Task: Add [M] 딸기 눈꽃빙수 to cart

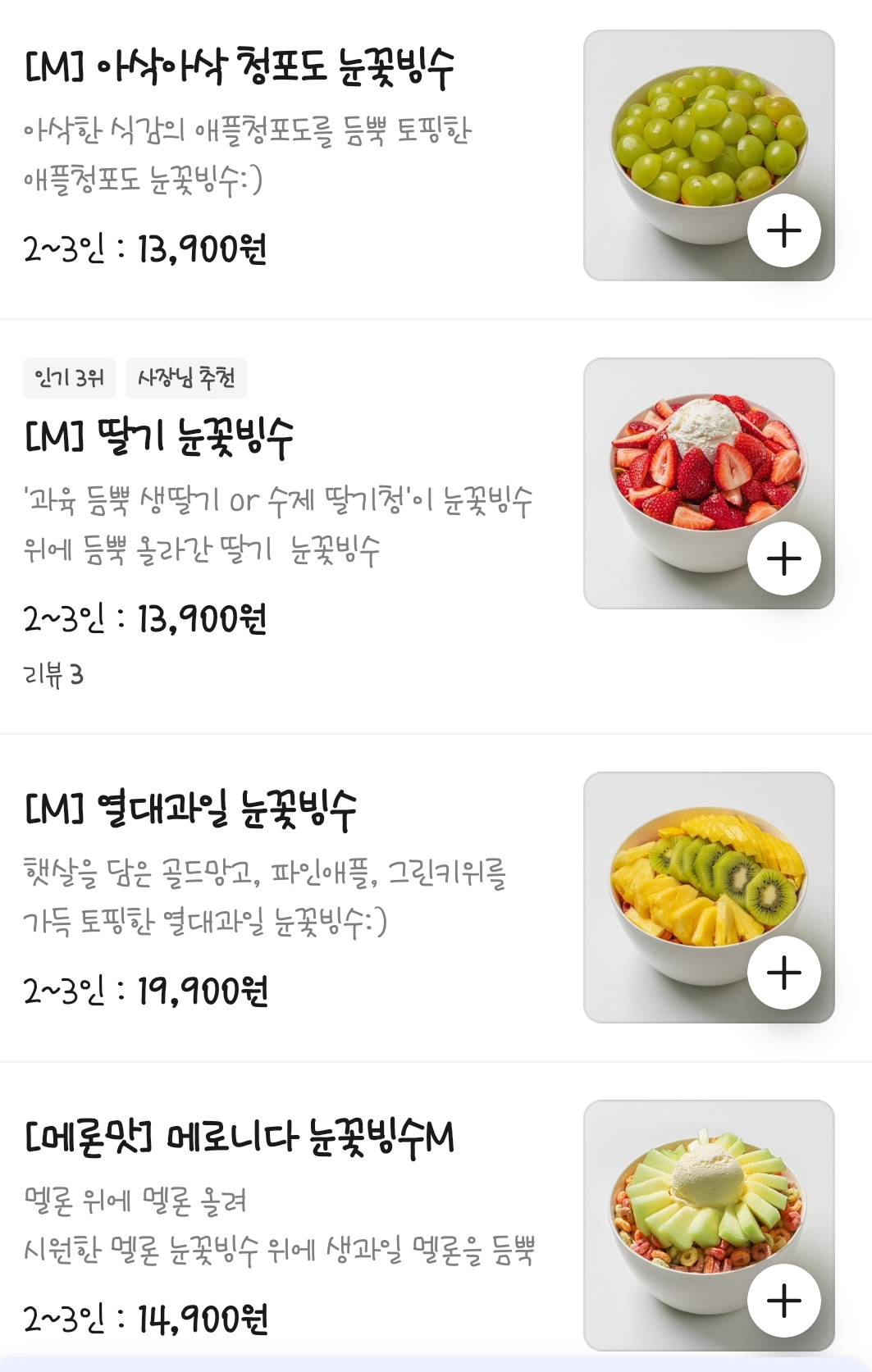Action: click(783, 558)
